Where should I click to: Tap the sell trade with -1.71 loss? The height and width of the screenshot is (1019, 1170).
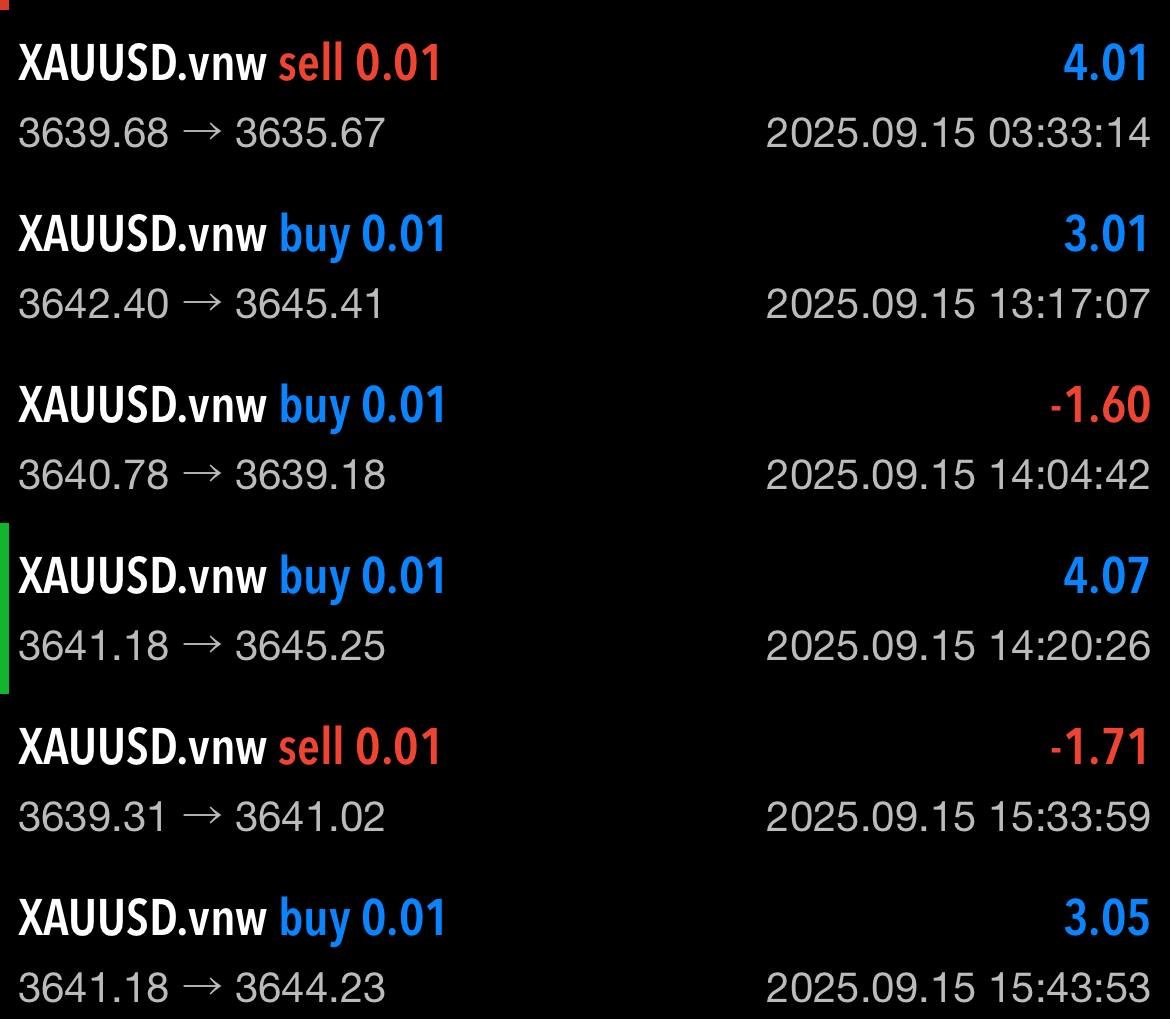[585, 781]
